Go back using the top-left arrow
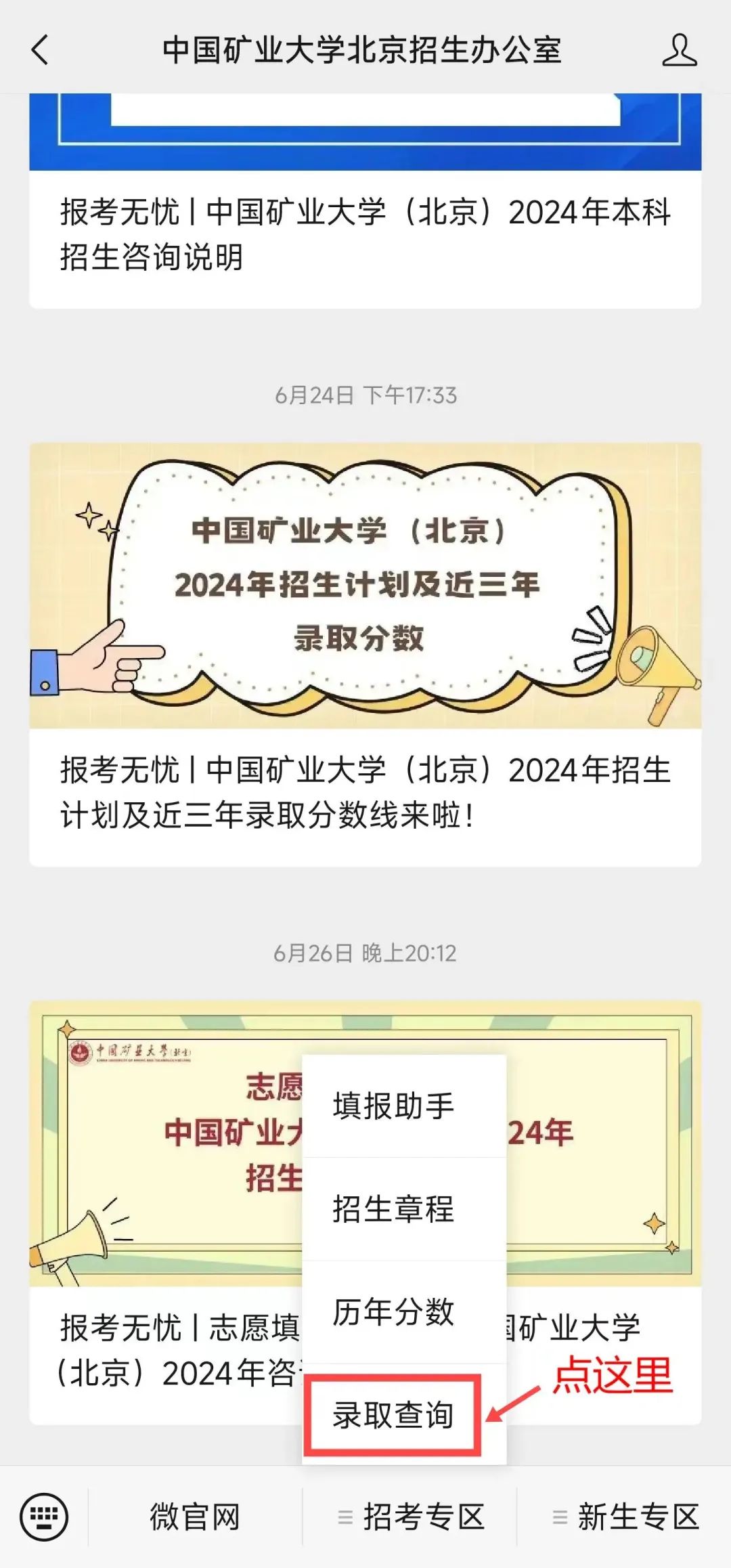Viewport: 731px width, 1568px height. 41,50
